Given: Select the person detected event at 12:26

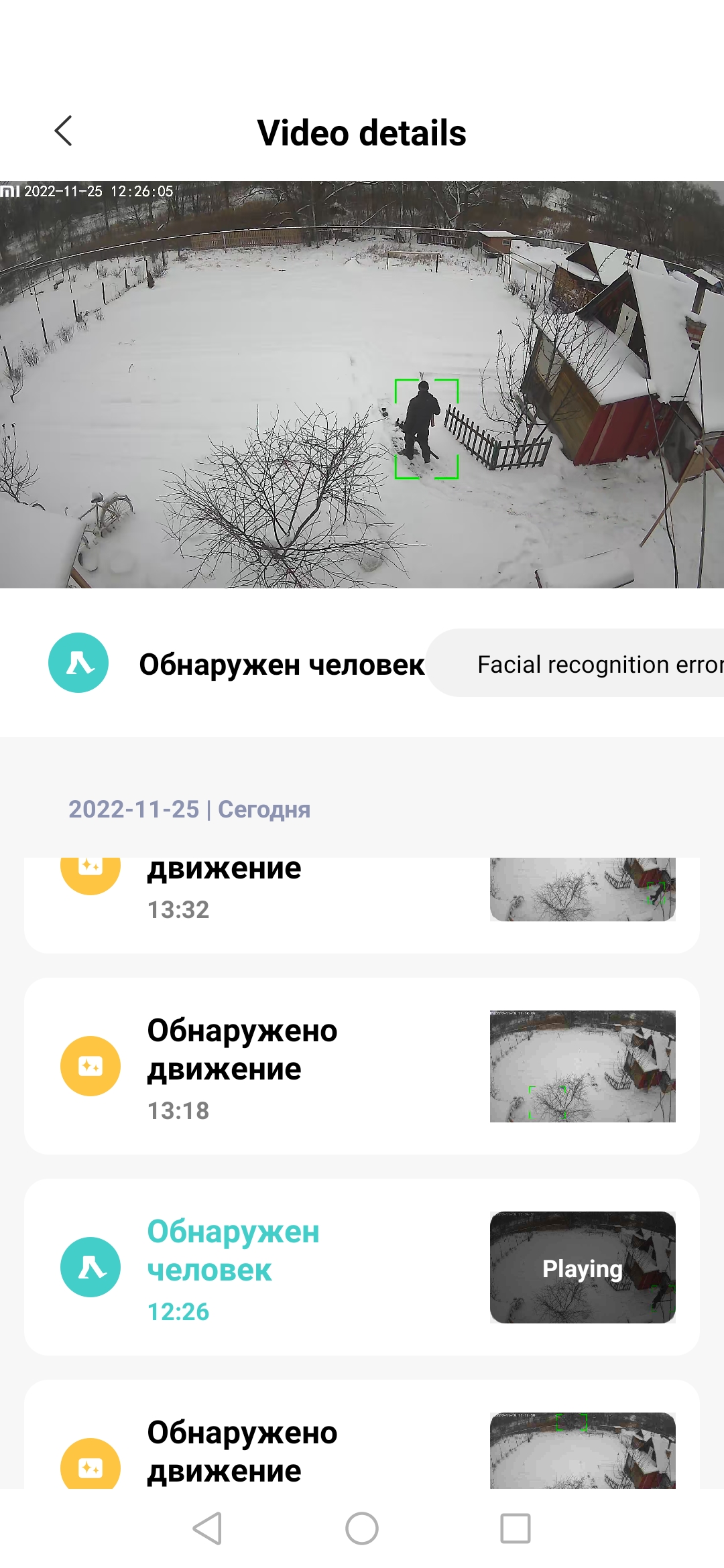Looking at the screenshot, I should (362, 1267).
